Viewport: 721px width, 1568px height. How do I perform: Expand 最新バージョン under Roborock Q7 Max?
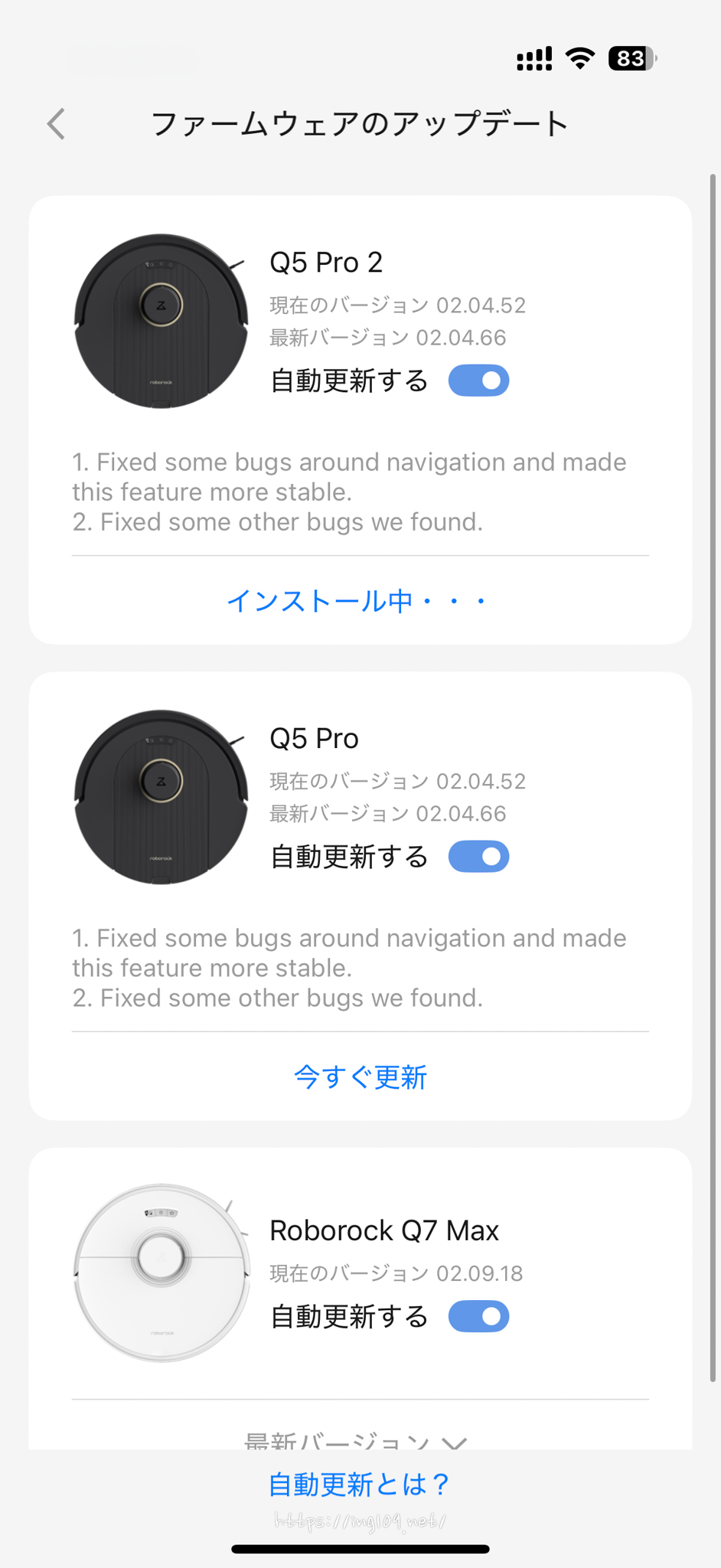pos(357,1441)
